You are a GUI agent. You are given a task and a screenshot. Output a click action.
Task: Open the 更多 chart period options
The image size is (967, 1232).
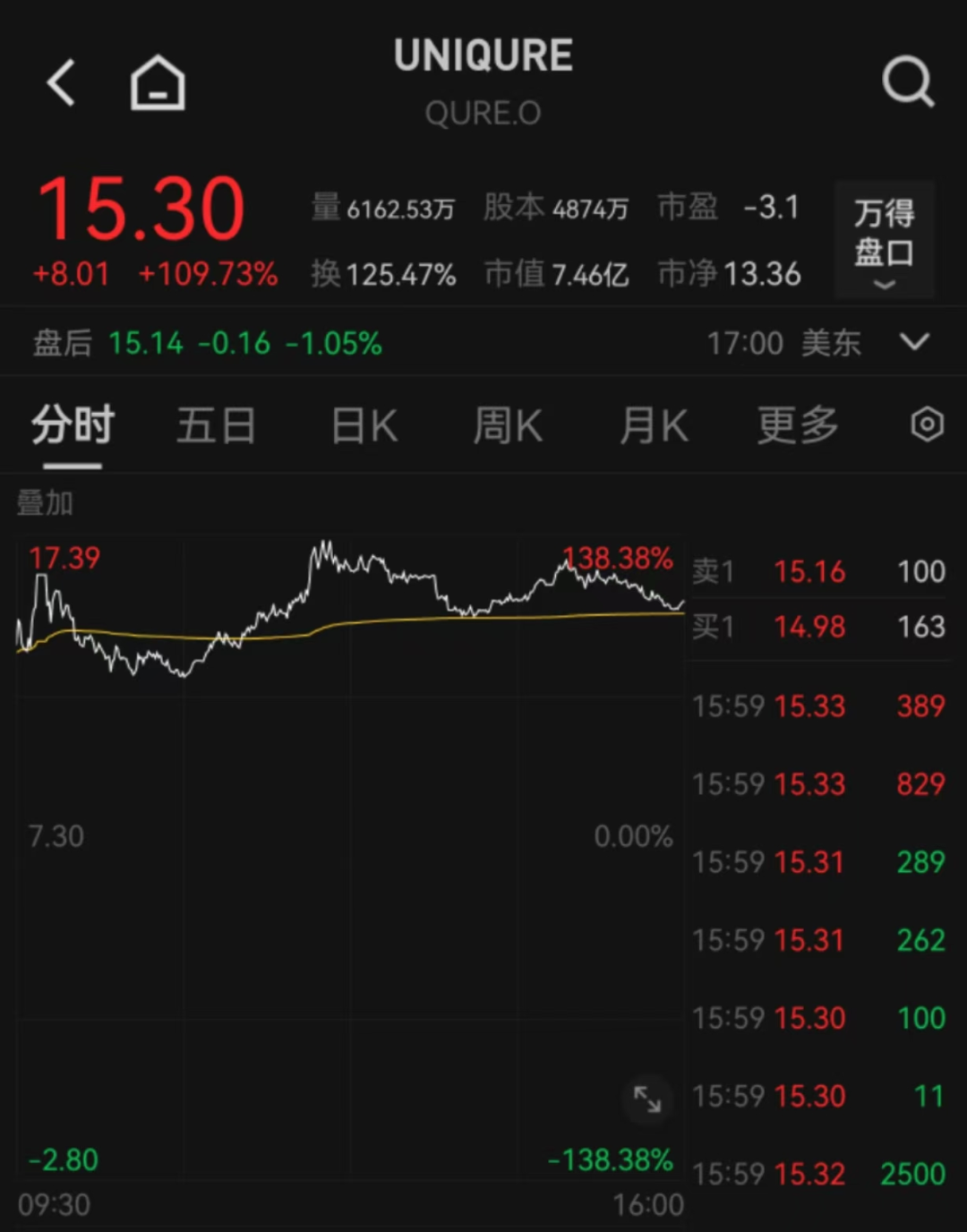point(797,425)
